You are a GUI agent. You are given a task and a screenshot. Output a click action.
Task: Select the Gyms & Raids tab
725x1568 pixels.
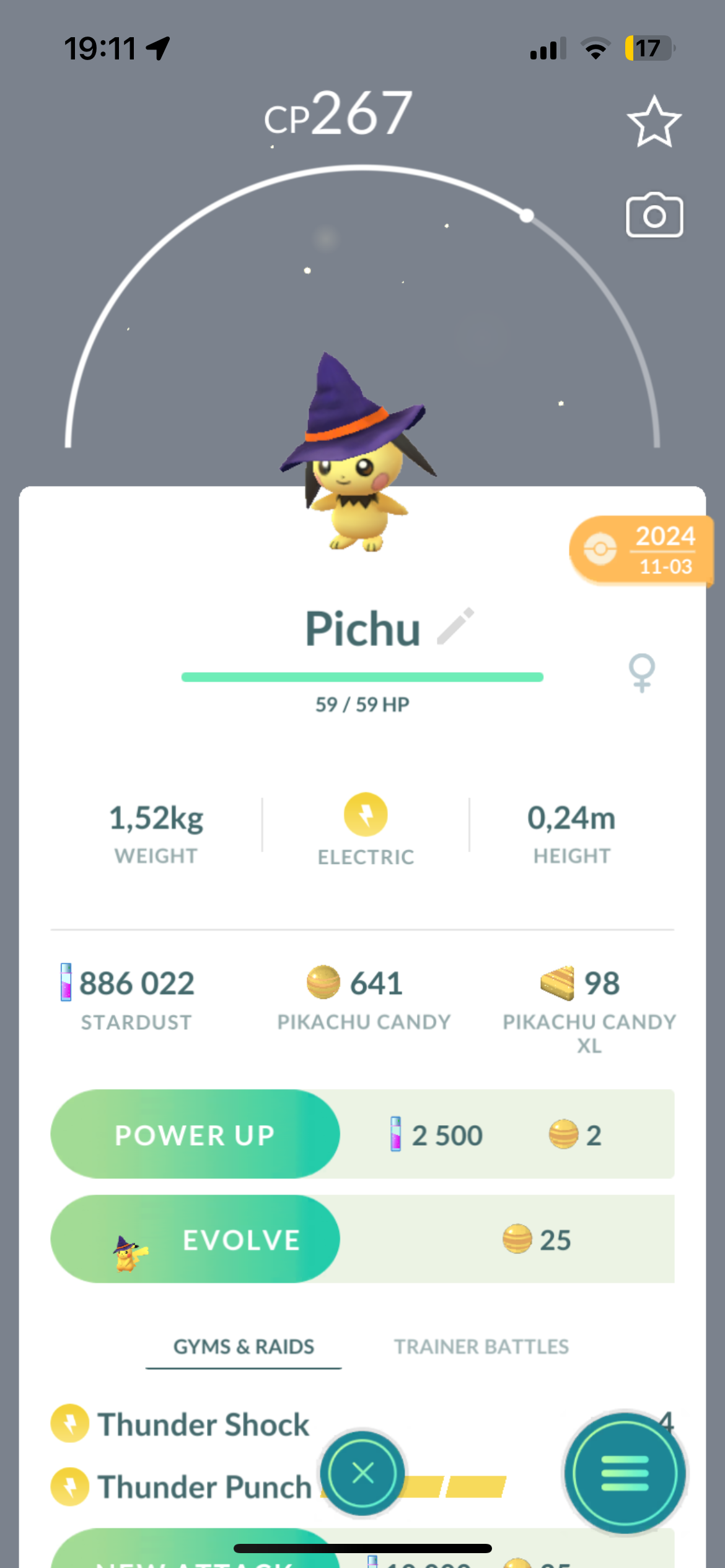coord(244,1346)
